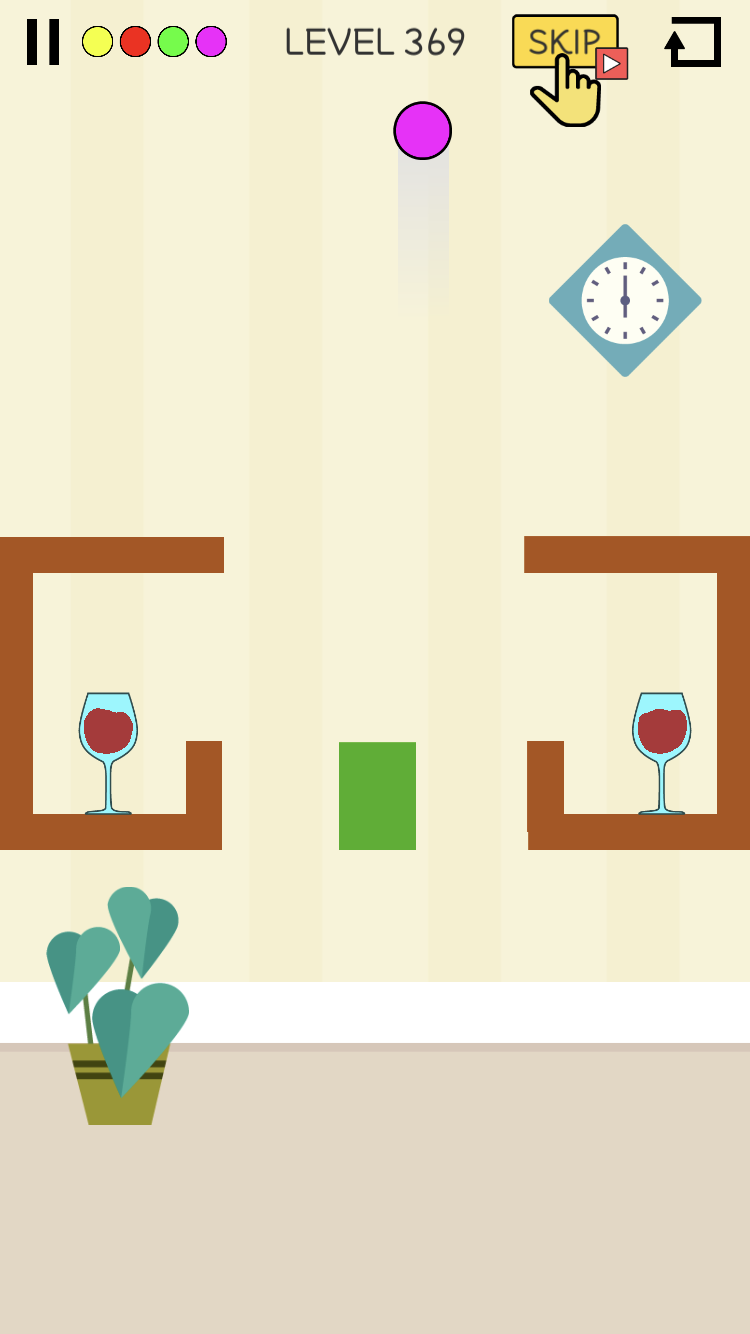
Task: Tap the SKIP level button
Action: [x=564, y=42]
